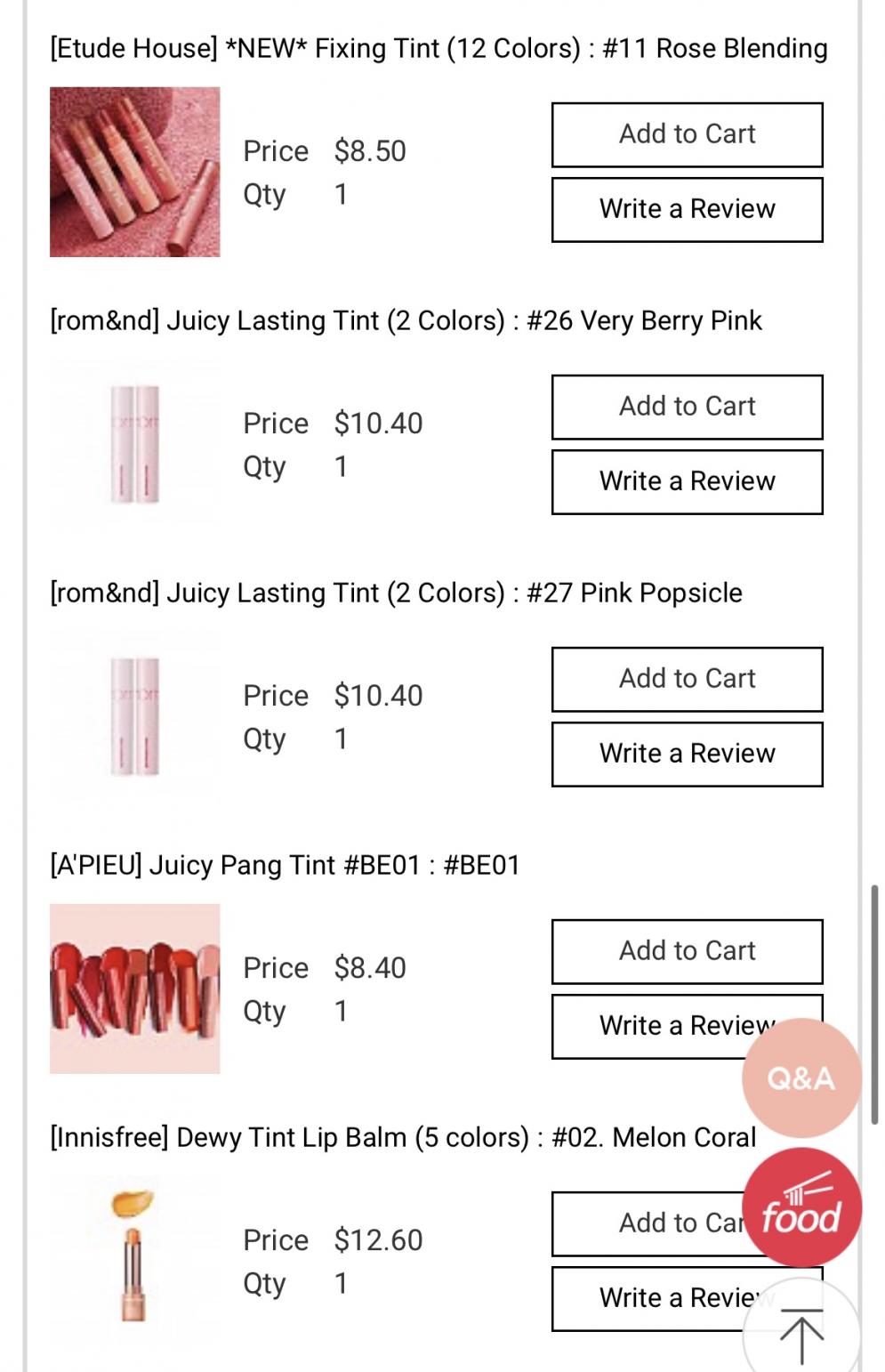Screen dimensions: 885x1372
Task: Add Innisfree Dewy Tint Lip Balm to cart
Action: tap(649, 1224)
